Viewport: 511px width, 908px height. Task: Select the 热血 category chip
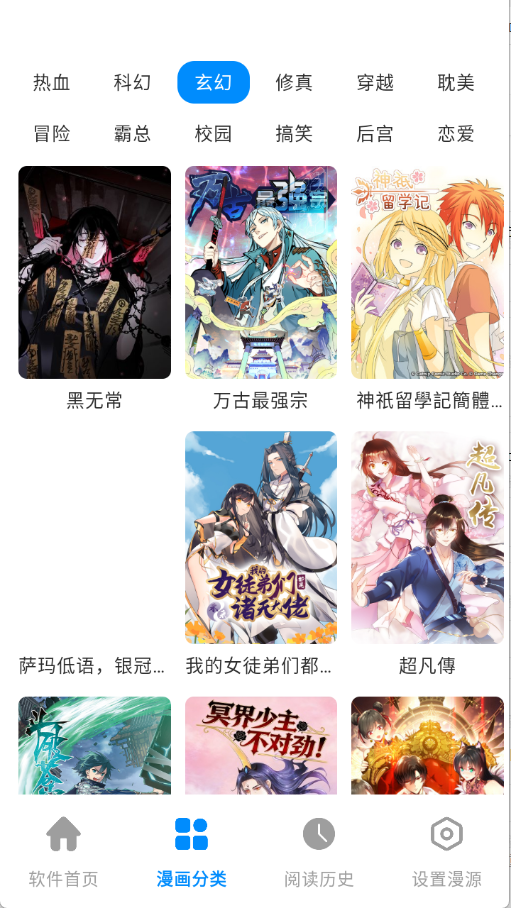click(52, 82)
